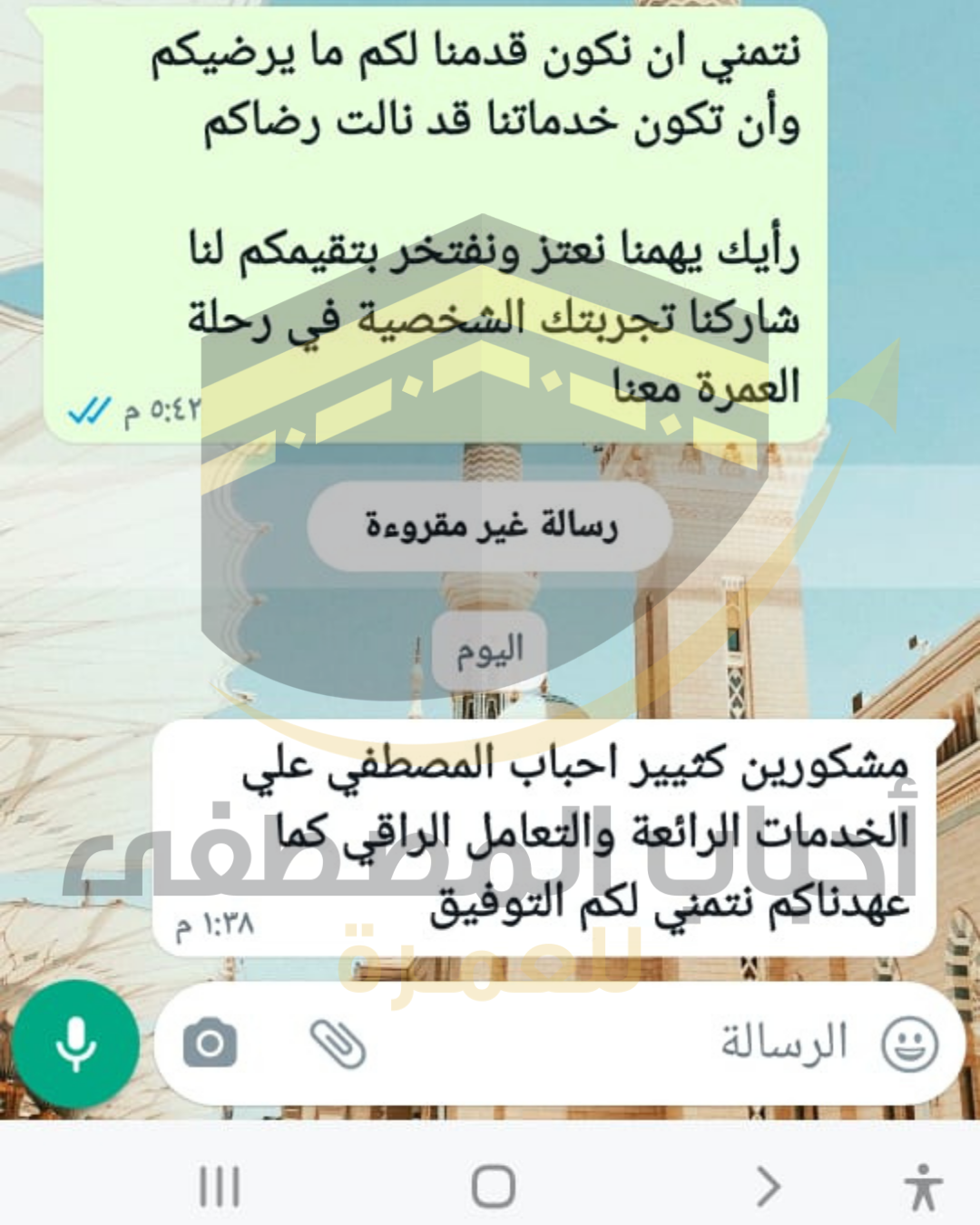Go back using the navigation bar arrow
The image size is (980, 1225).
[x=768, y=1186]
